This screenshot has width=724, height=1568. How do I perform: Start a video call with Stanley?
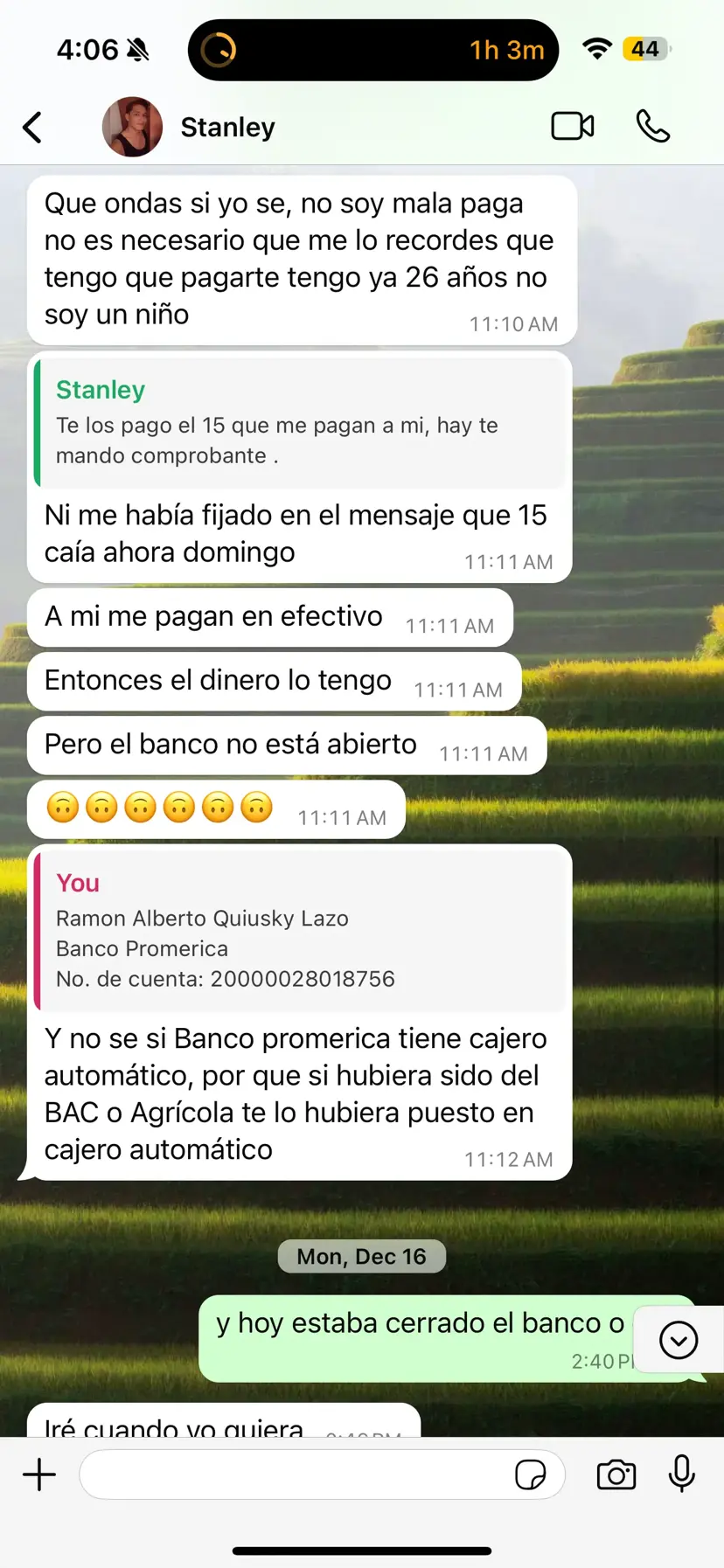[573, 127]
